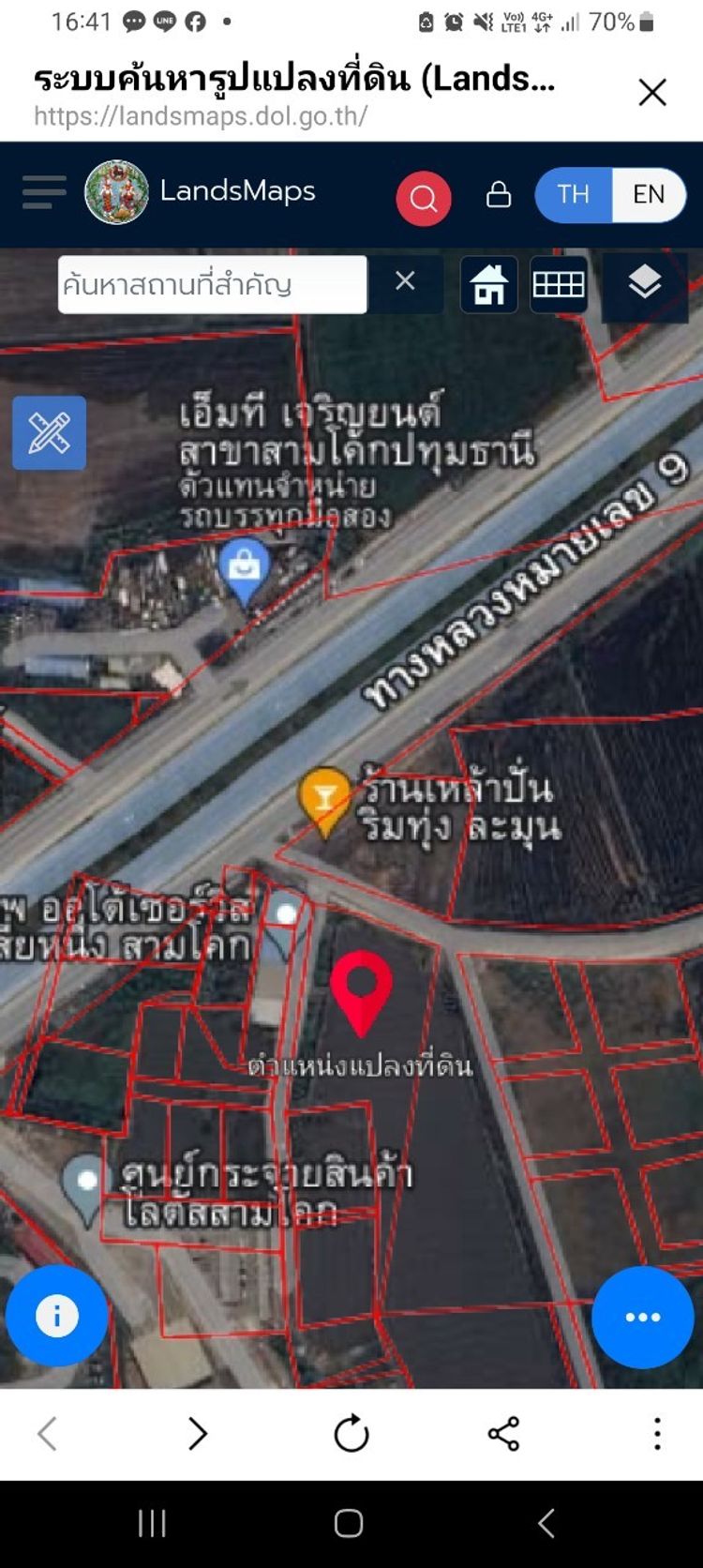This screenshot has width=703, height=1568.
Task: Share this page
Action: pyautogui.click(x=503, y=1433)
